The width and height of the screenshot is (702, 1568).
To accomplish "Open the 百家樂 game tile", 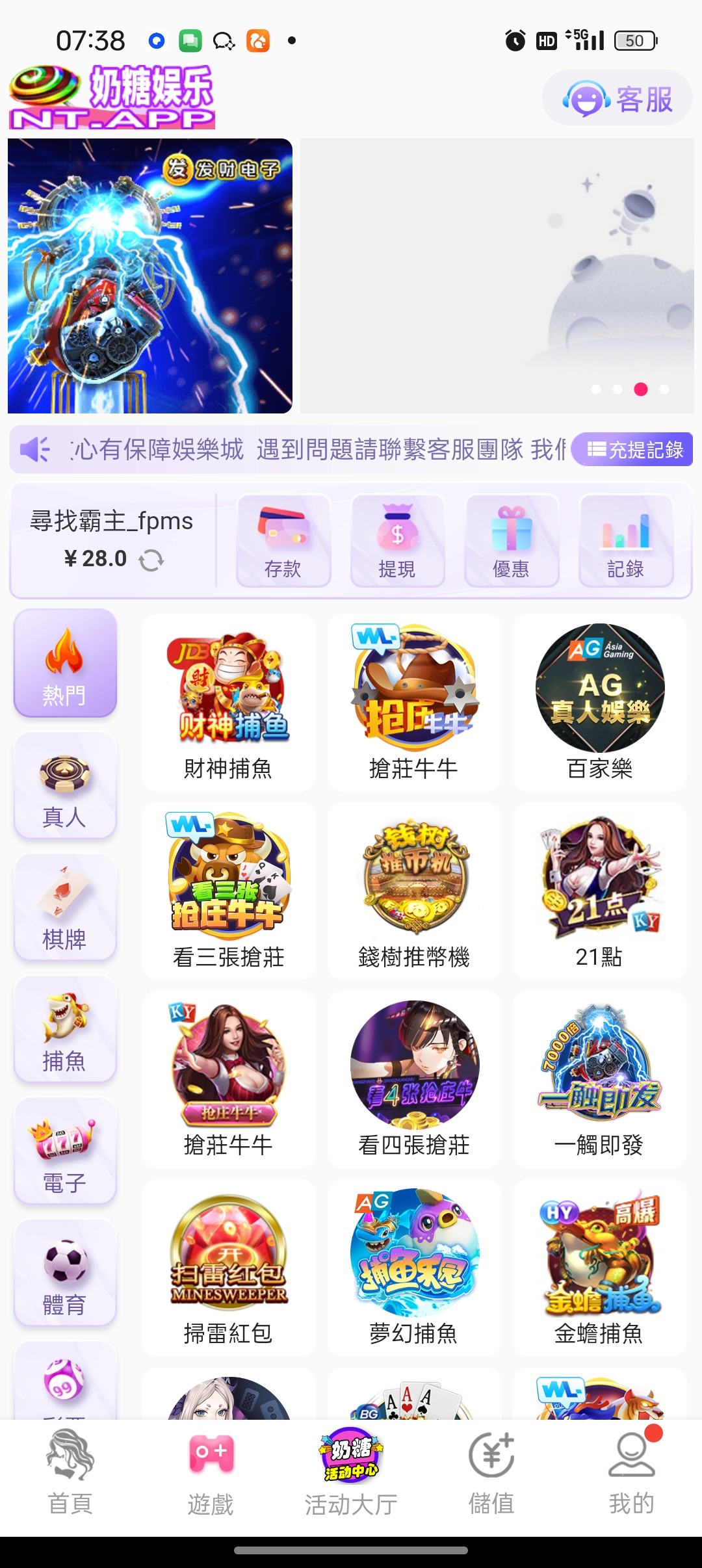I will pyautogui.click(x=599, y=703).
